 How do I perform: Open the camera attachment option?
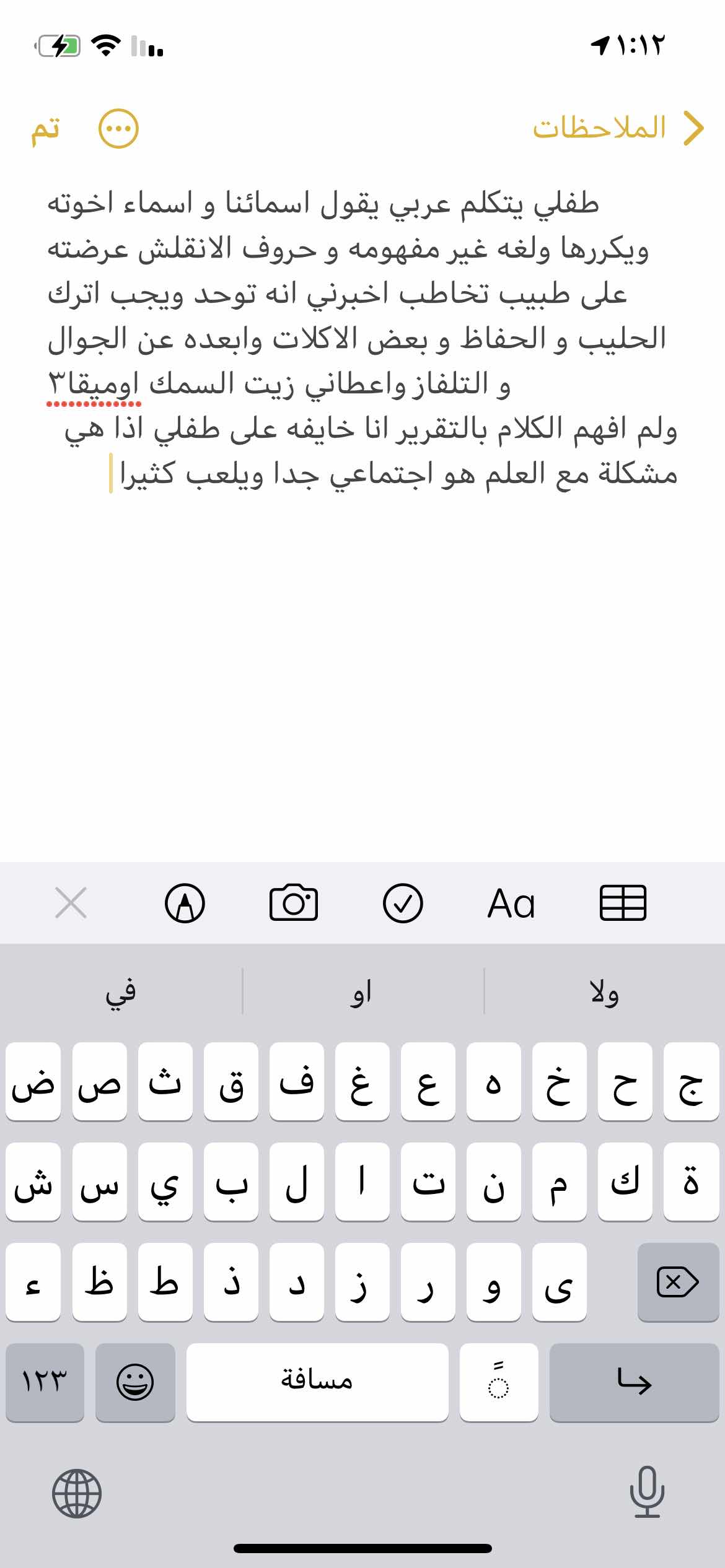pos(294,903)
